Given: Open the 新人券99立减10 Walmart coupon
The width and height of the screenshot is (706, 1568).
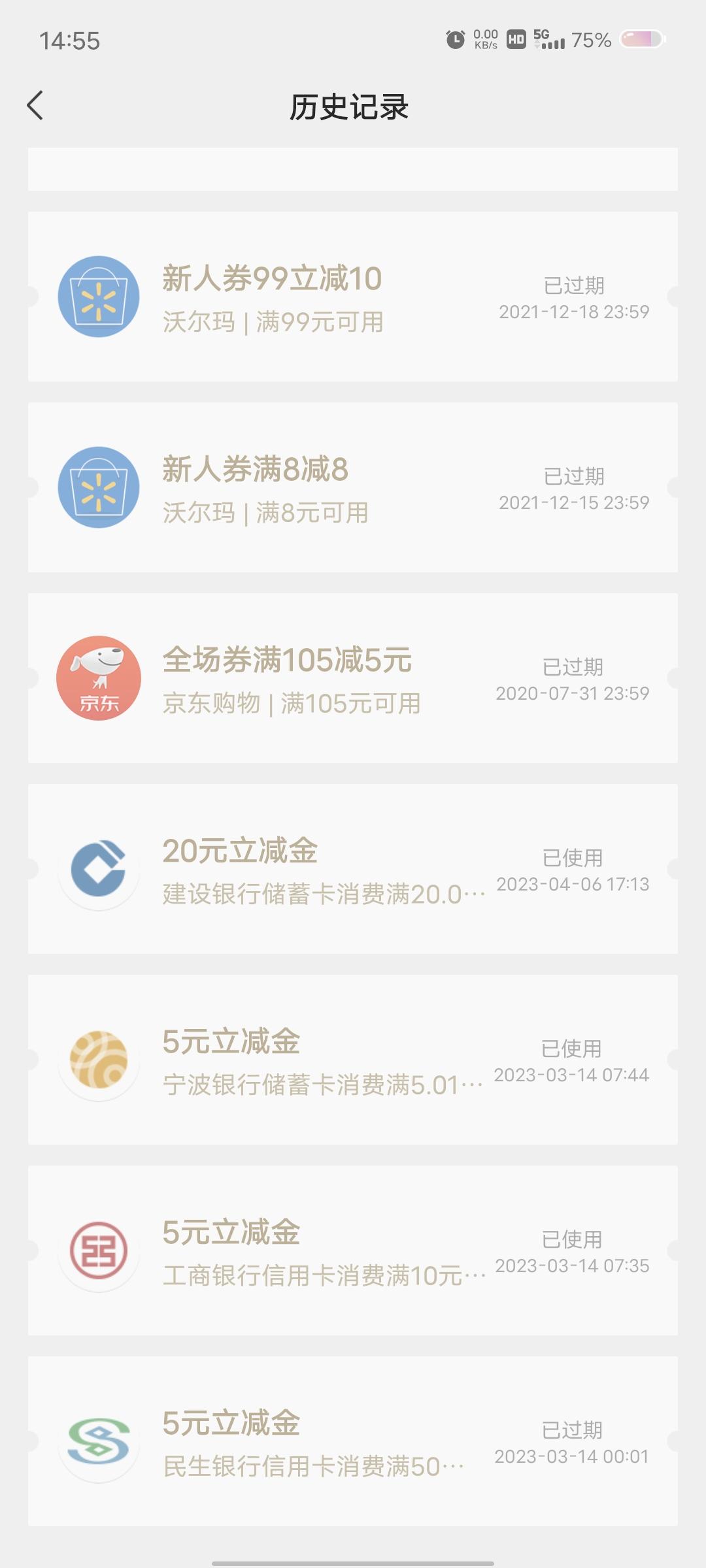Looking at the screenshot, I should point(352,297).
